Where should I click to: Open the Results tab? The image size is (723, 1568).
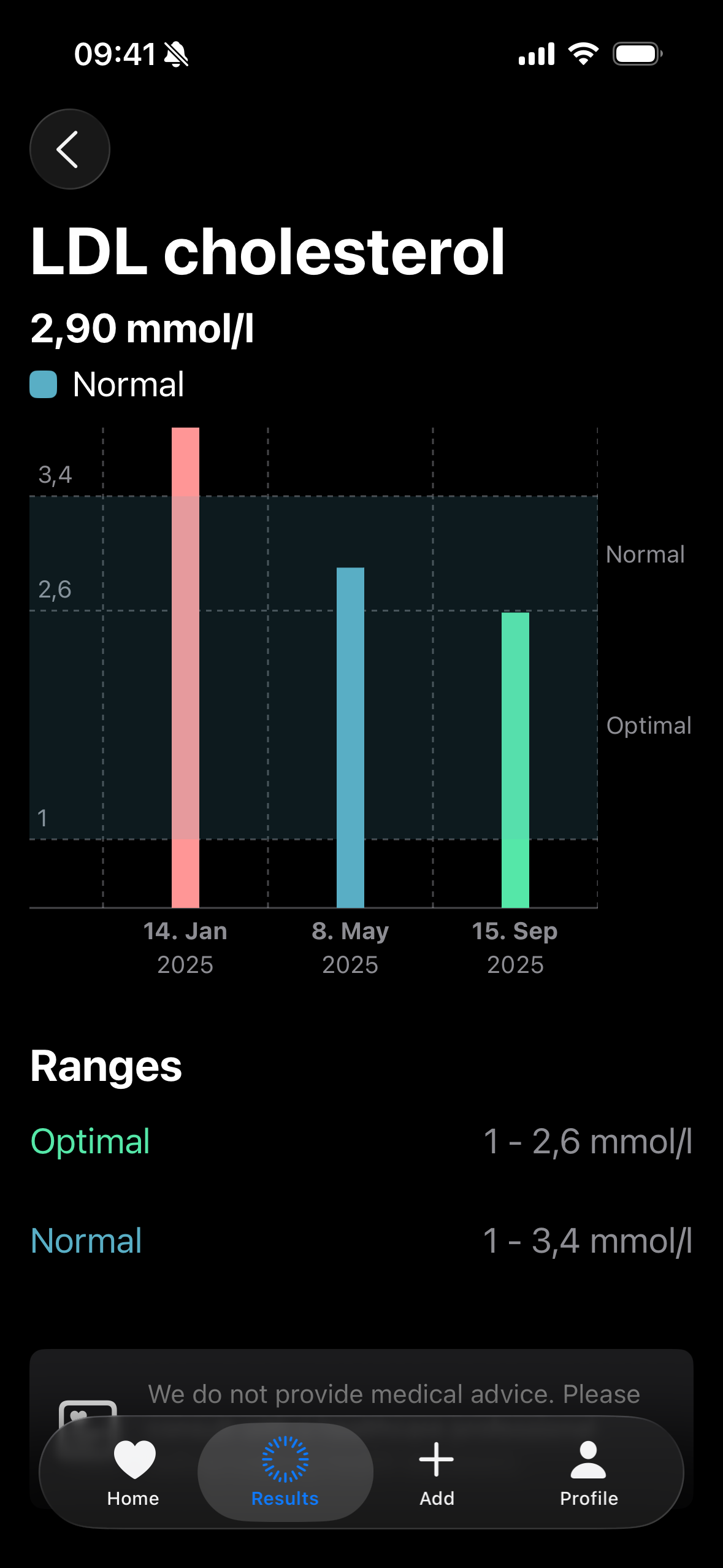pos(285,1472)
